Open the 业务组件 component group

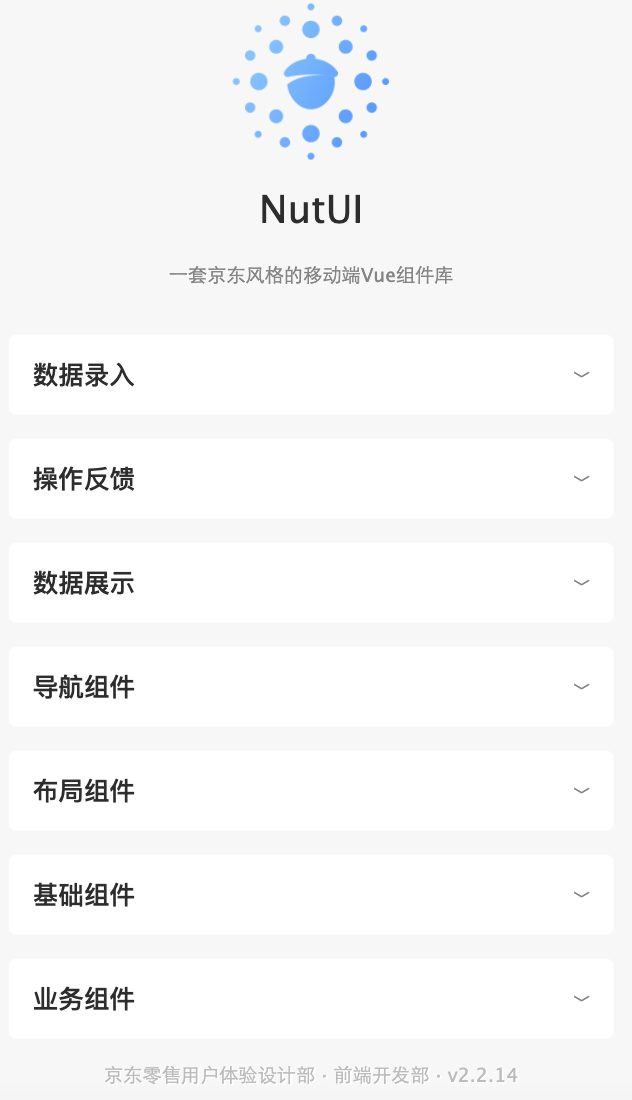point(310,999)
